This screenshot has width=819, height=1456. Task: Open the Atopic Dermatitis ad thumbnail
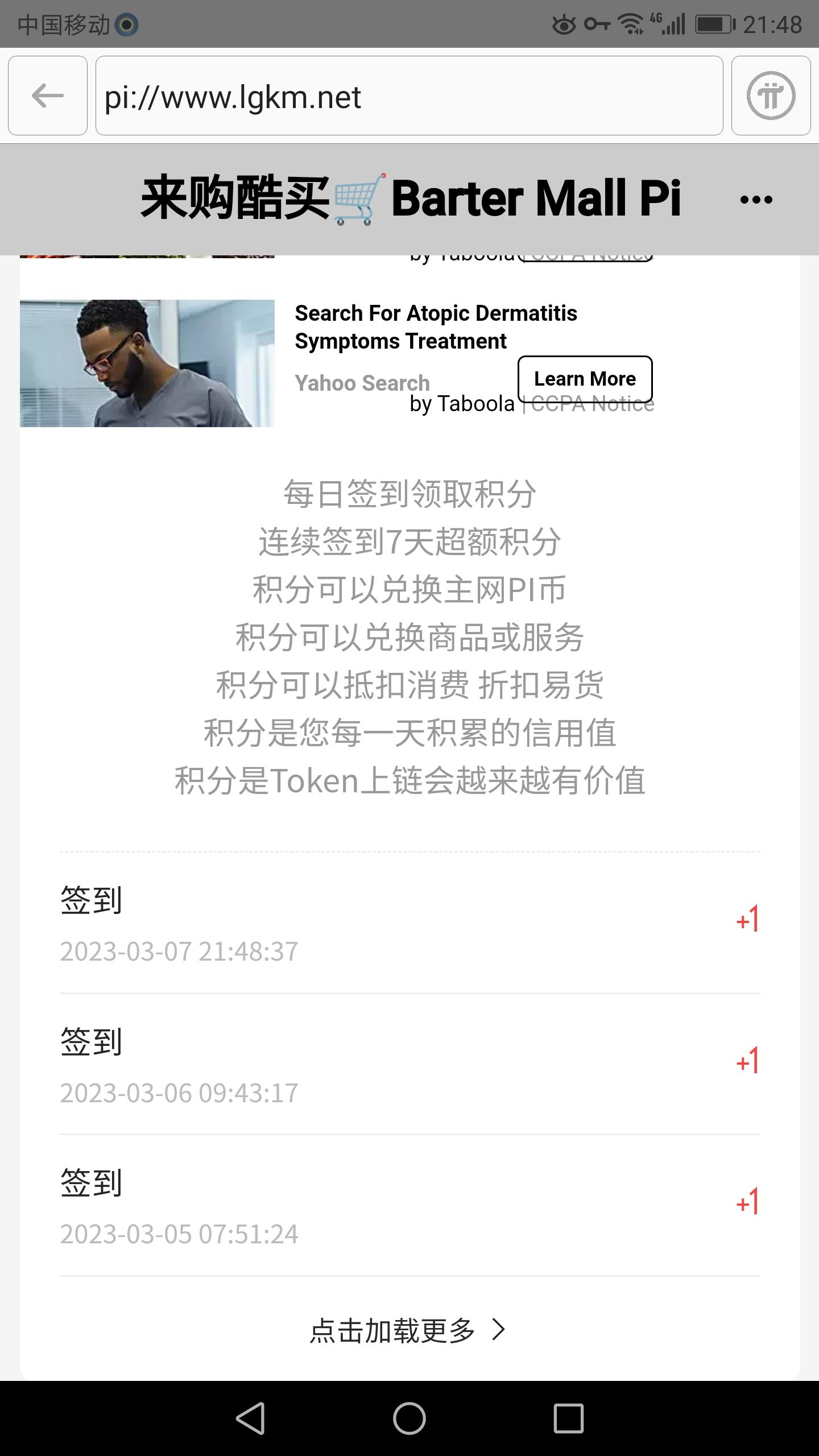click(147, 363)
